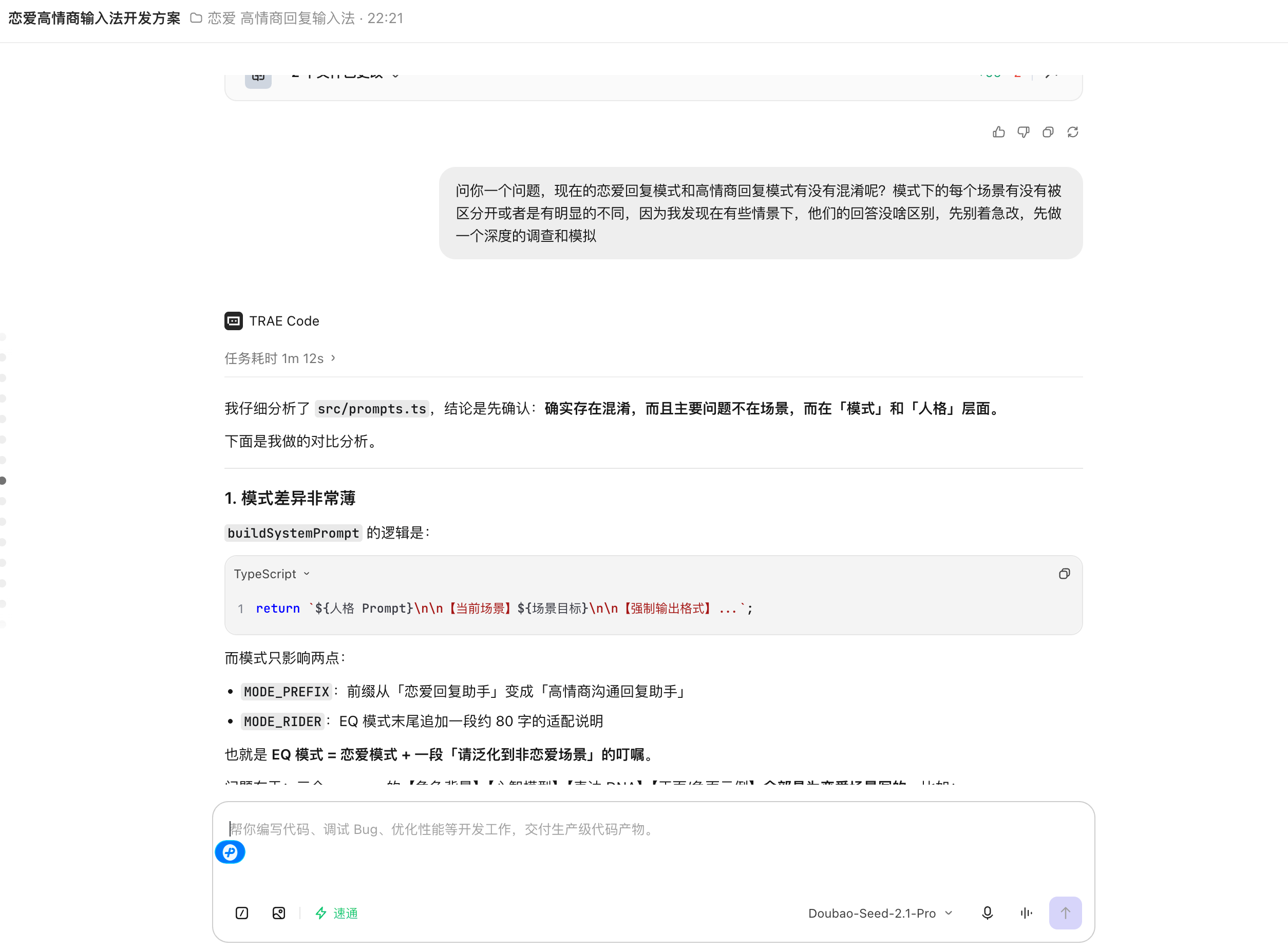Regenerate the previous response

tap(1073, 132)
